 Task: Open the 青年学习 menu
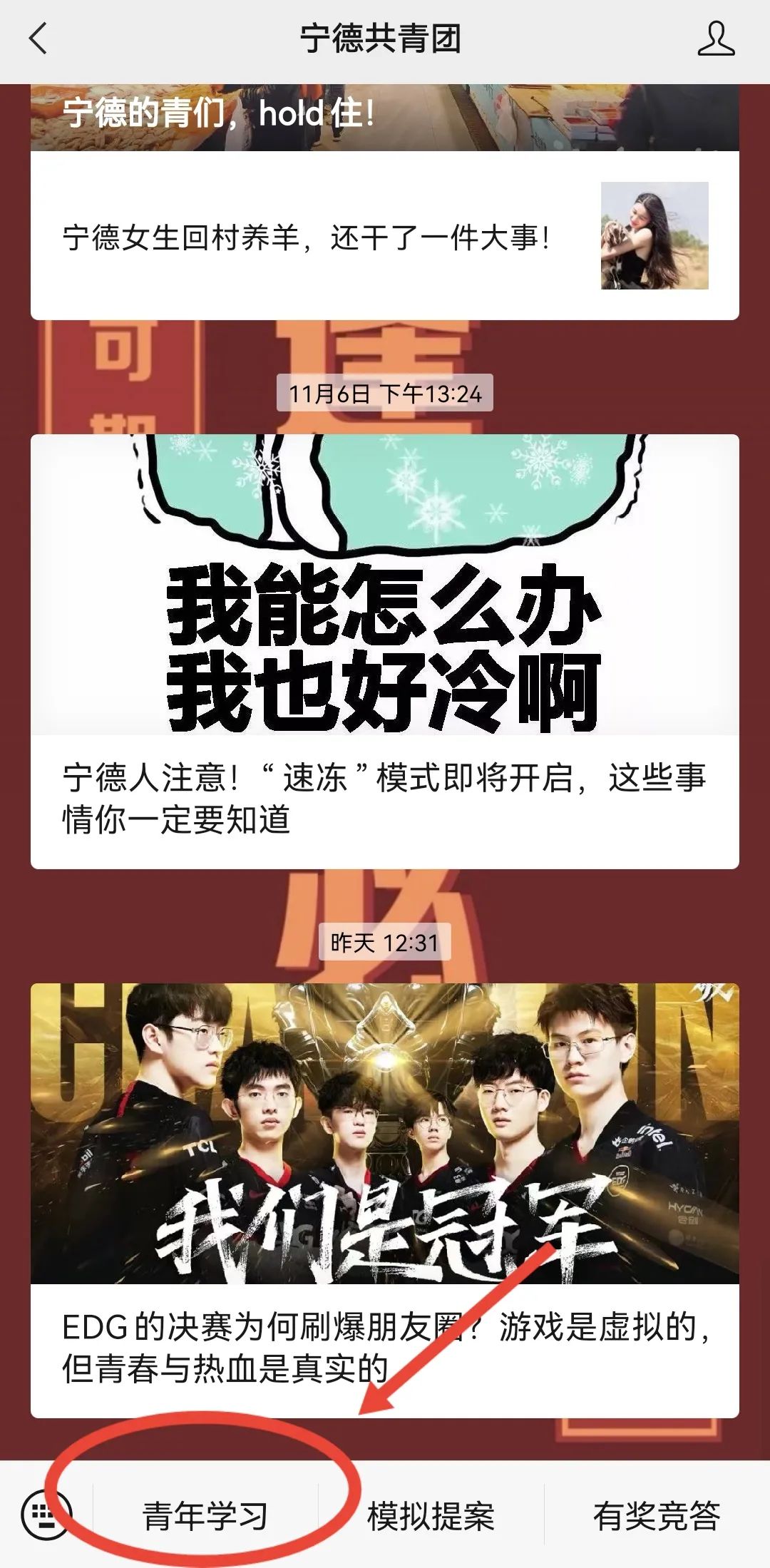pyautogui.click(x=205, y=1516)
